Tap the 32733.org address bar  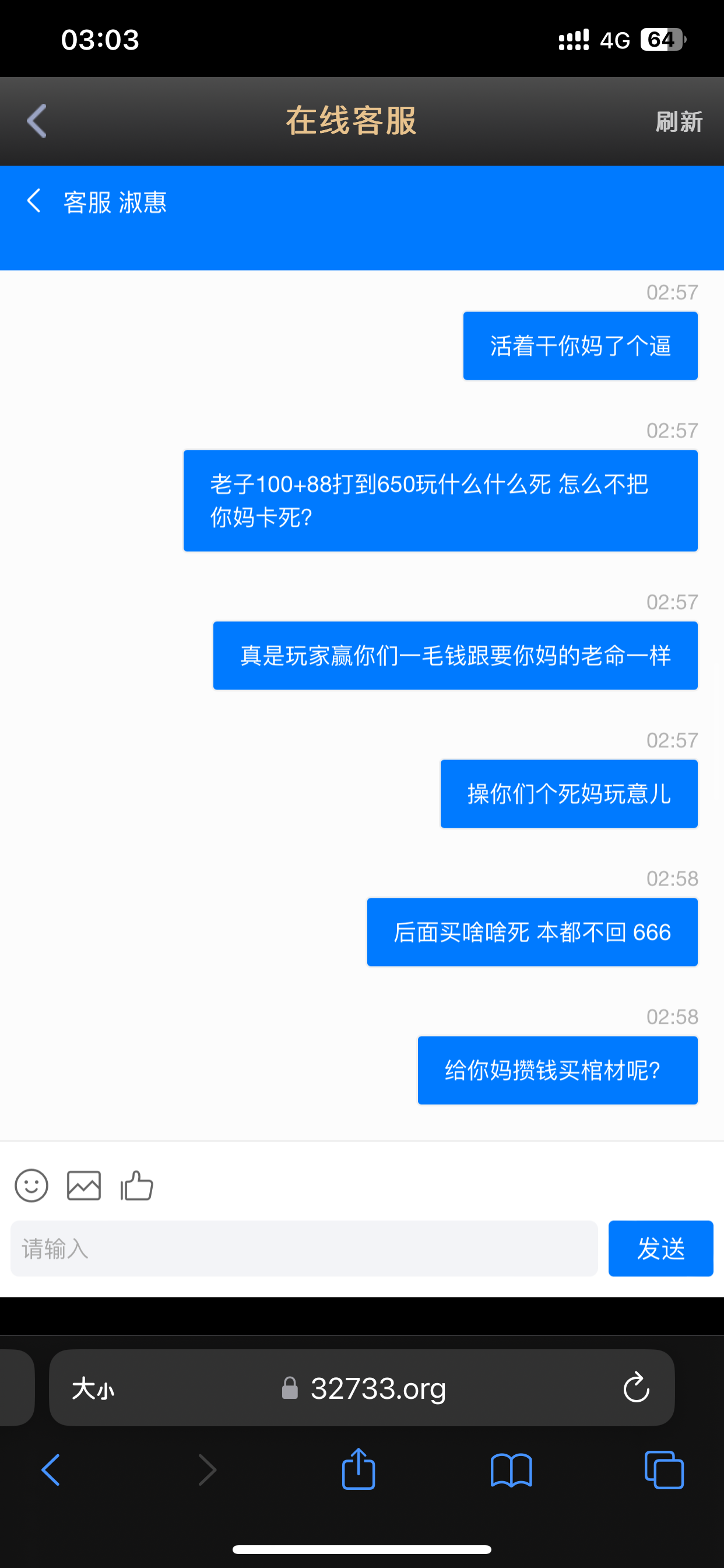(377, 1389)
